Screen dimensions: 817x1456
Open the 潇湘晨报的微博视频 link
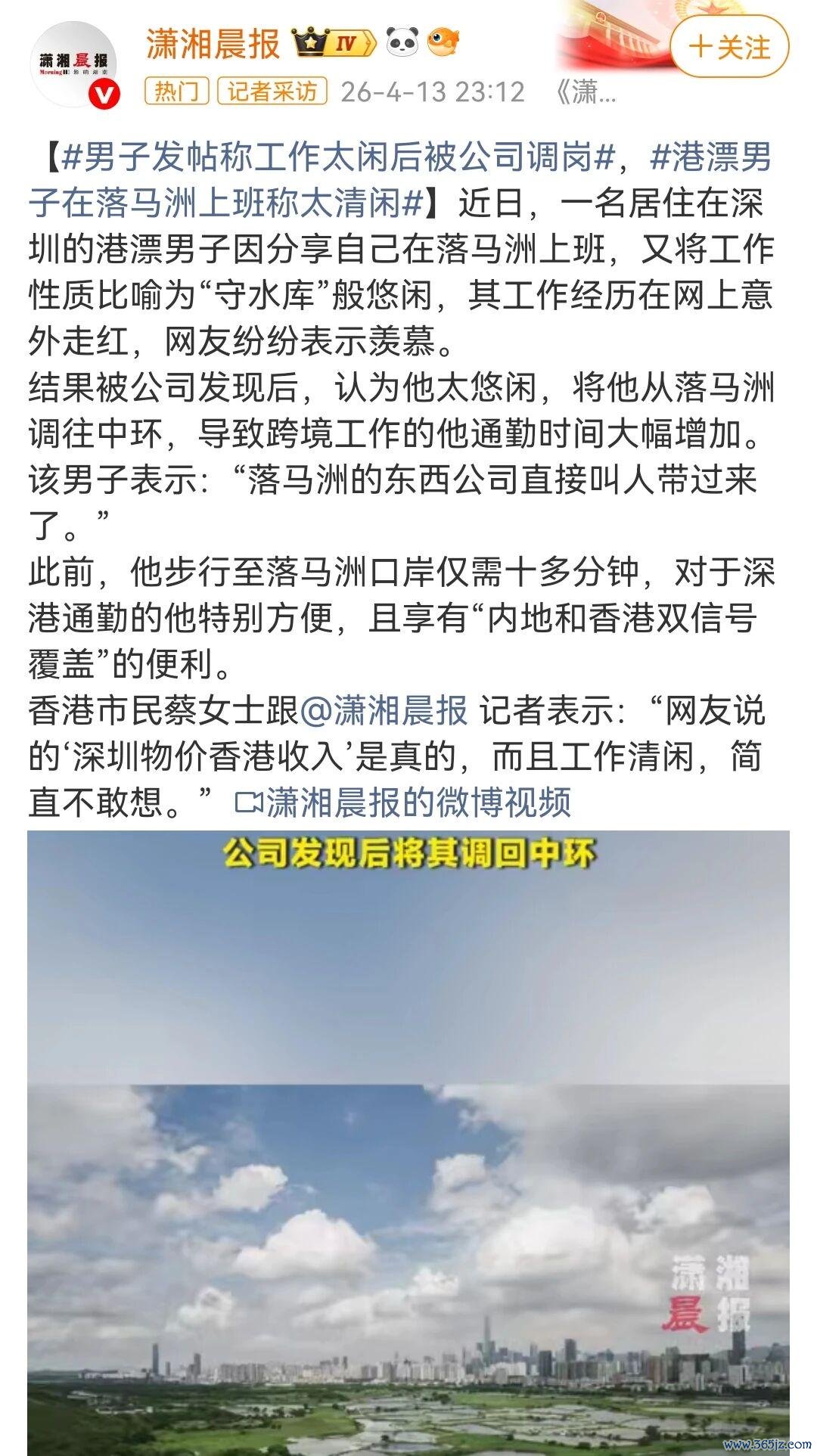tap(402, 803)
